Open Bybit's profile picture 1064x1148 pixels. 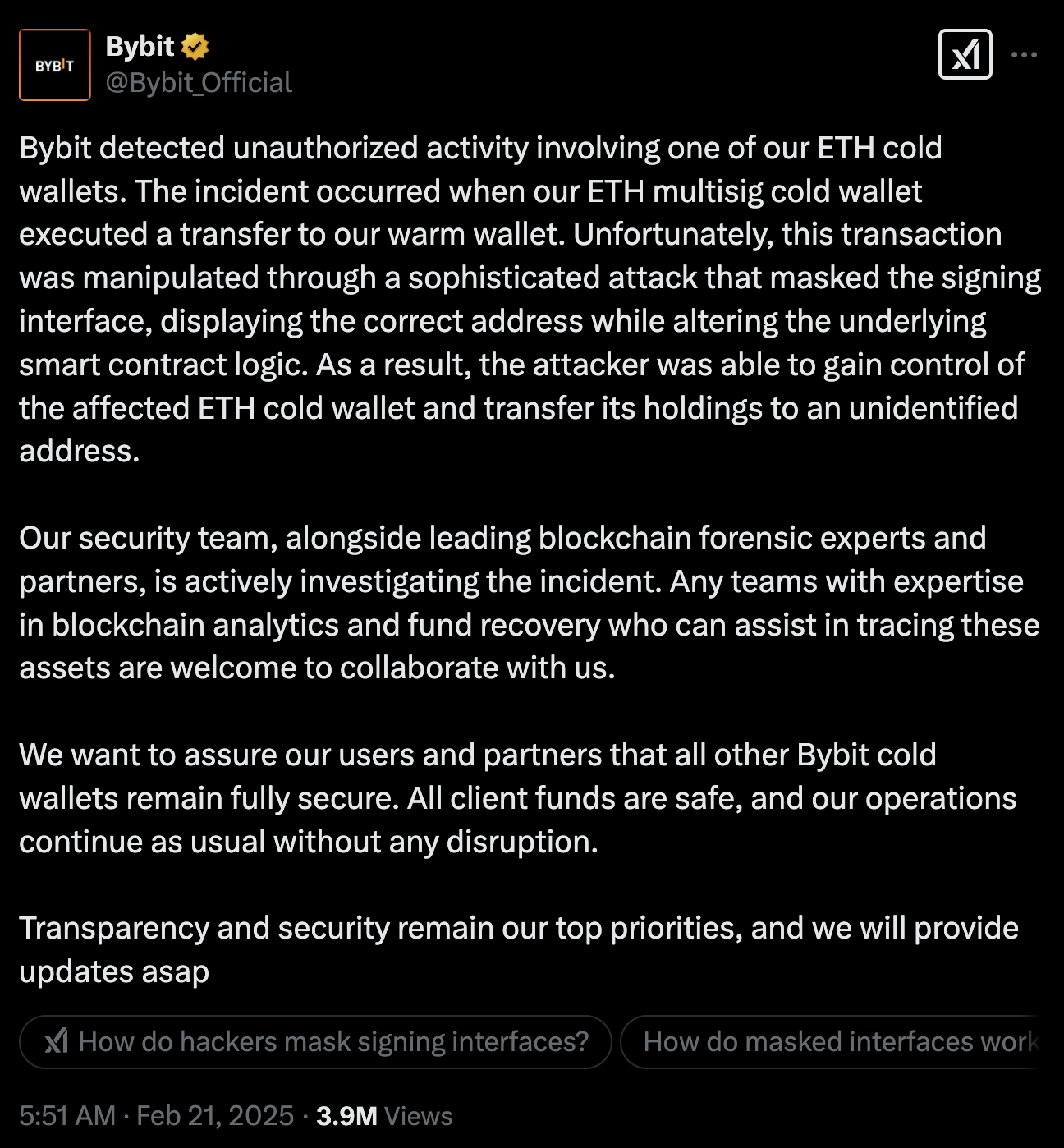click(54, 65)
